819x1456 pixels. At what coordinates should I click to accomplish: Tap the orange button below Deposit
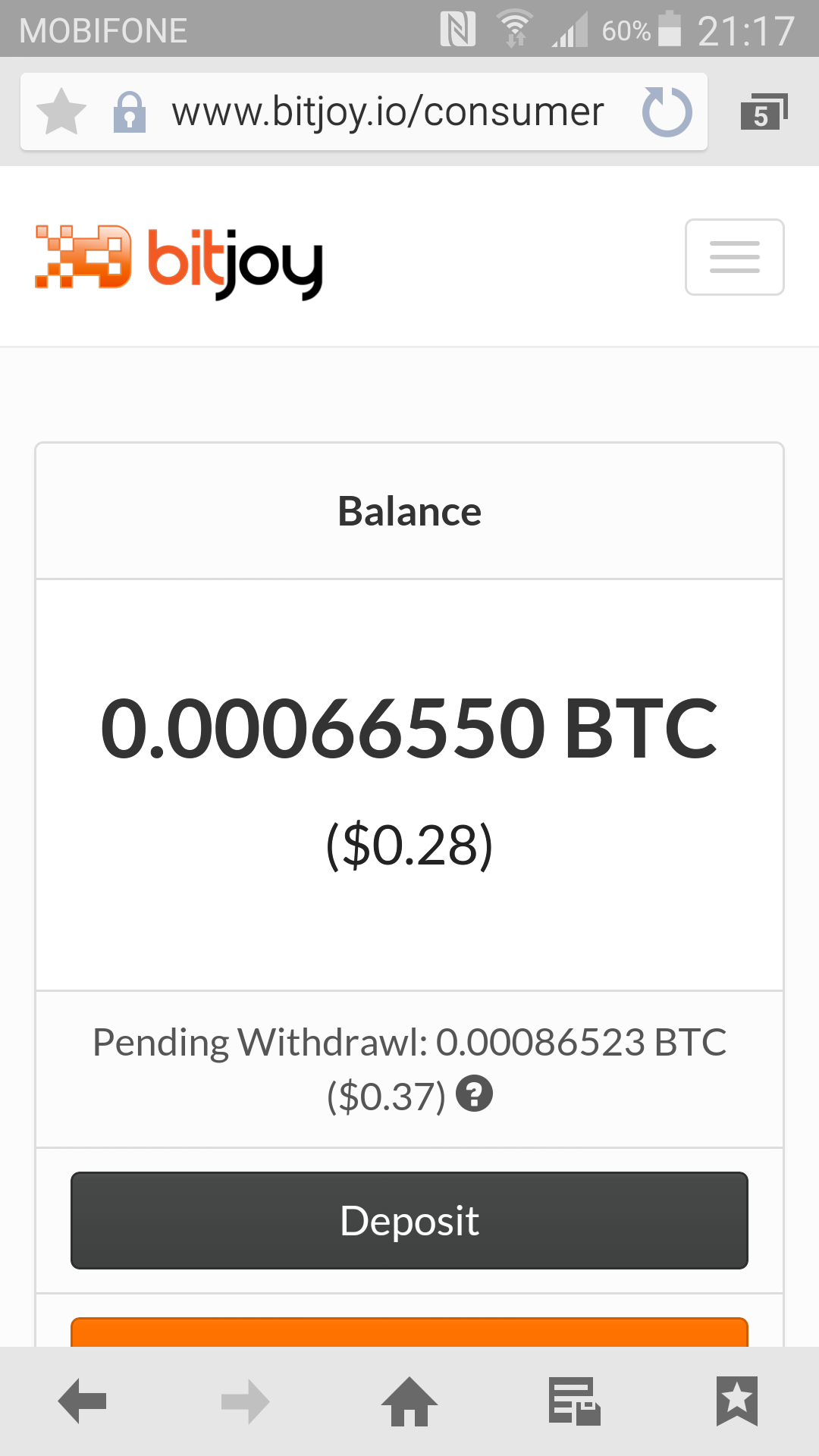point(409,1332)
